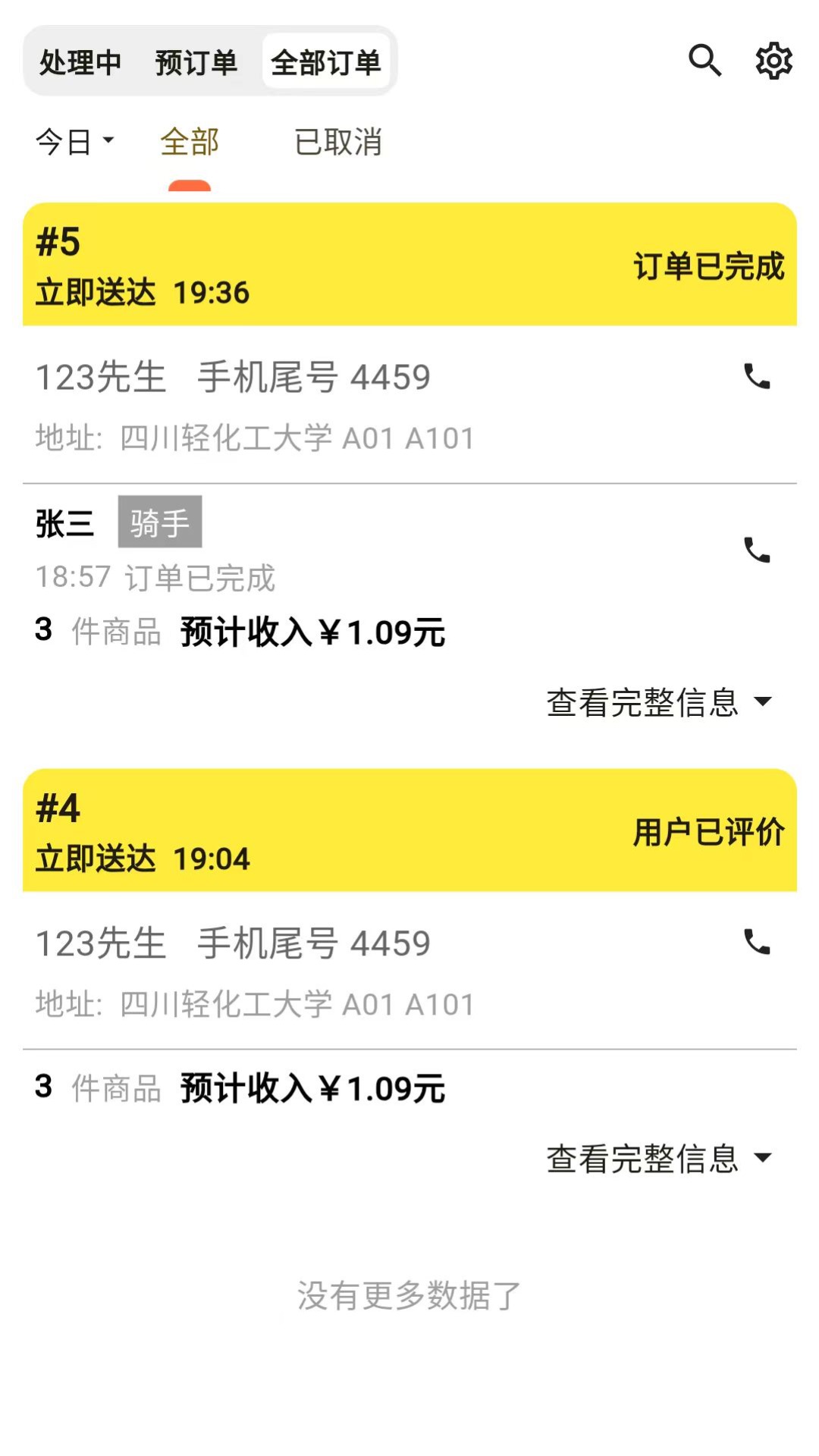
Task: Select the 全部订单 tab
Action: pyautogui.click(x=326, y=62)
